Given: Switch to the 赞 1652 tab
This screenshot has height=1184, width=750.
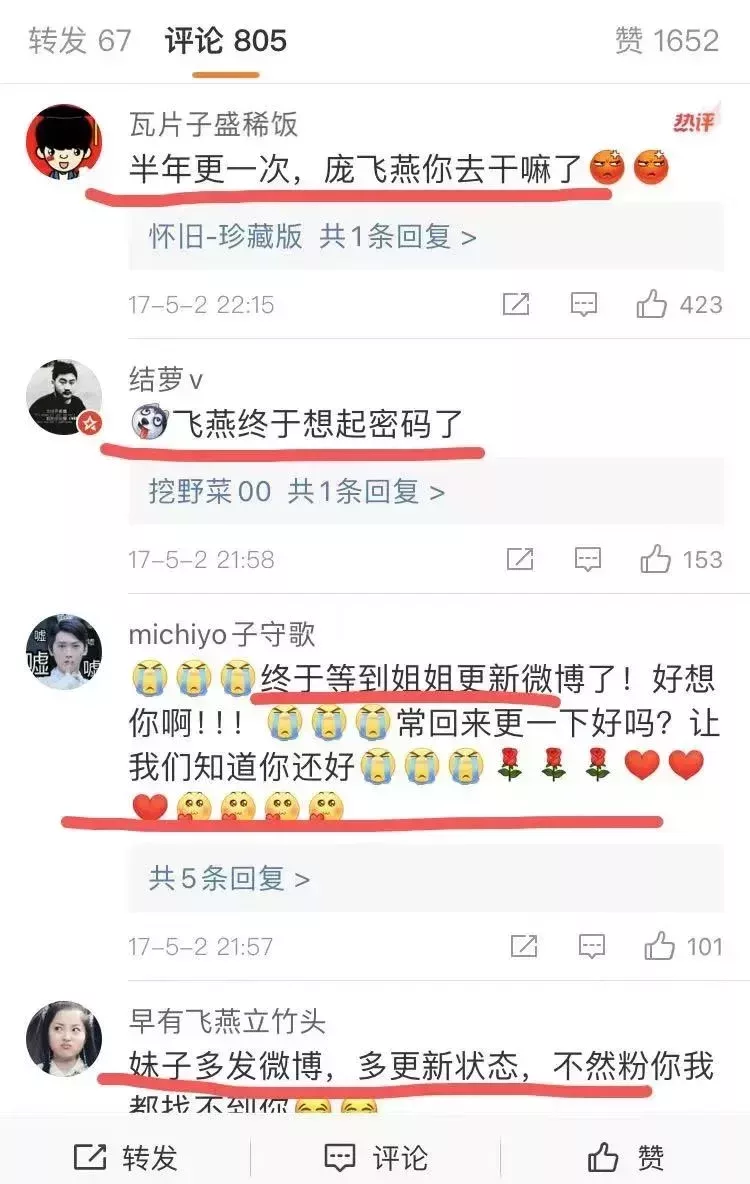Looking at the screenshot, I should [667, 40].
